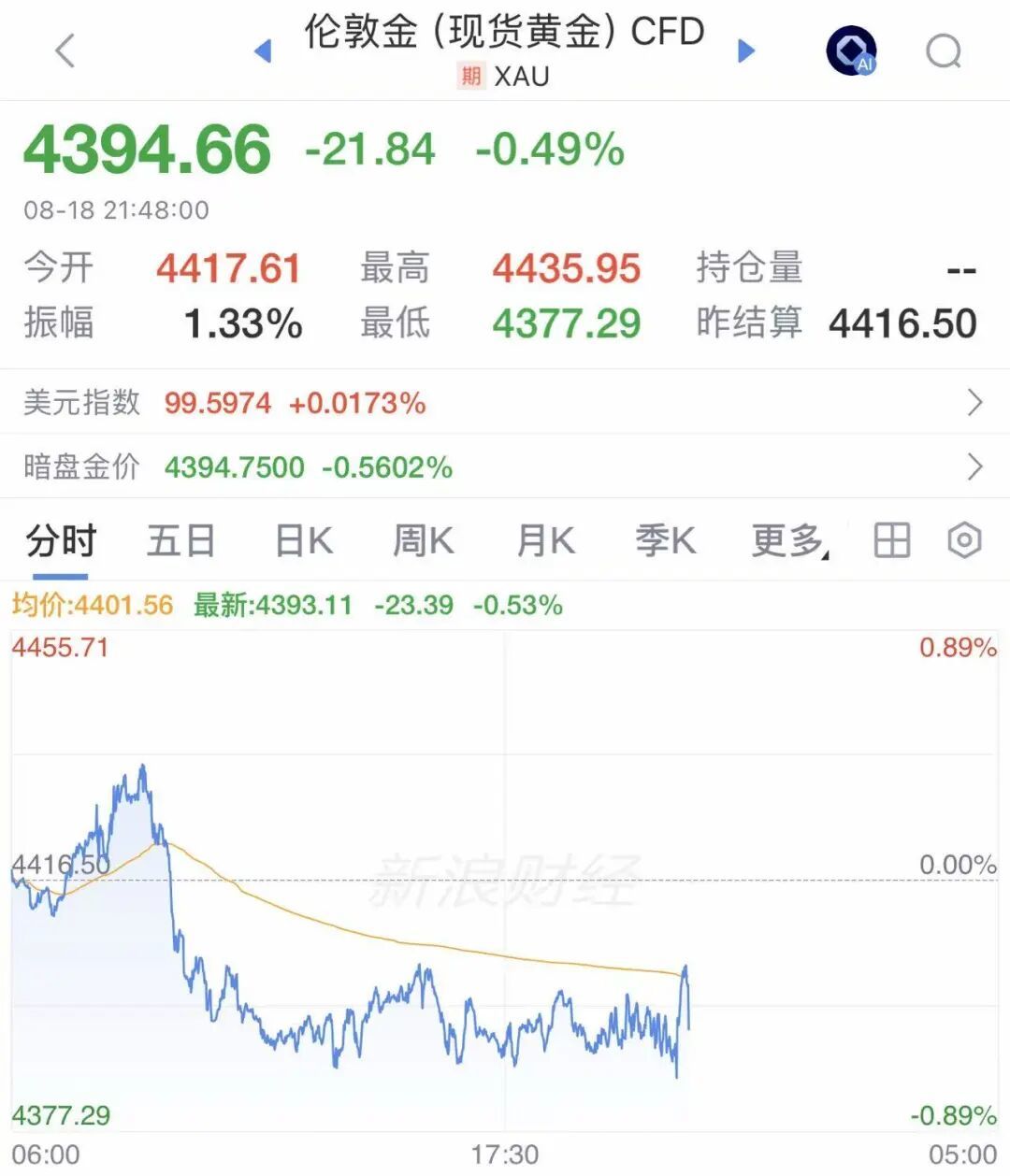This screenshot has width=1010, height=1176.
Task: Switch to the 五日 tab
Action: pyautogui.click(x=180, y=541)
